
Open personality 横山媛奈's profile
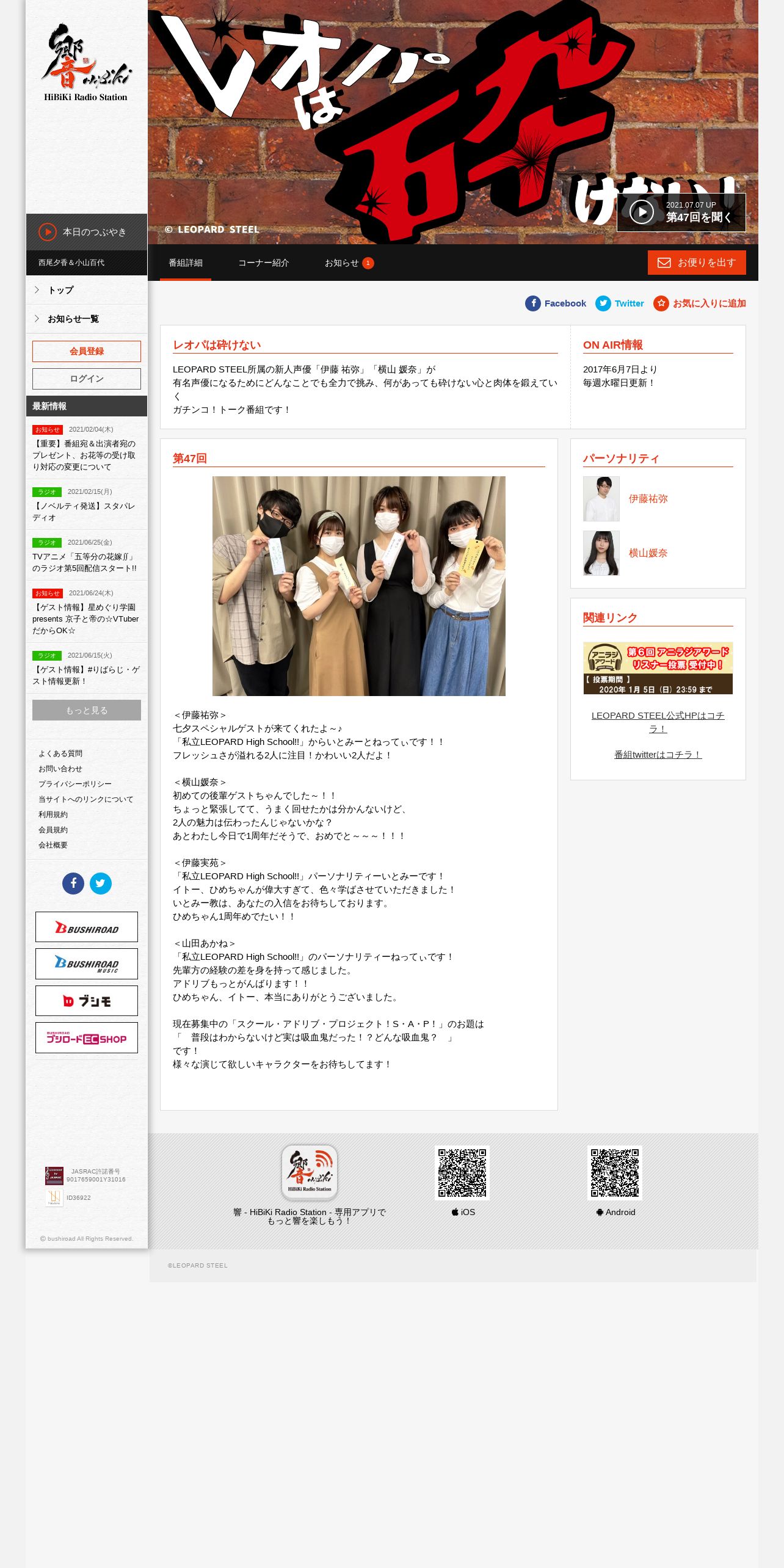(x=648, y=553)
